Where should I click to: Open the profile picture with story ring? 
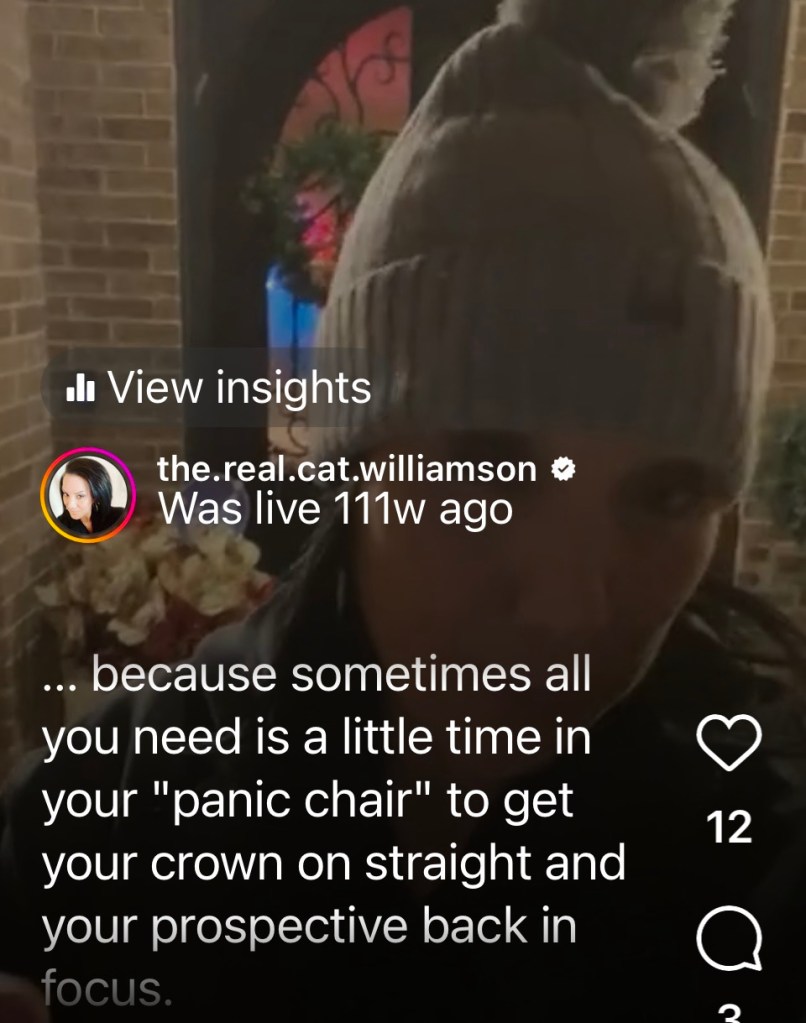(88, 496)
